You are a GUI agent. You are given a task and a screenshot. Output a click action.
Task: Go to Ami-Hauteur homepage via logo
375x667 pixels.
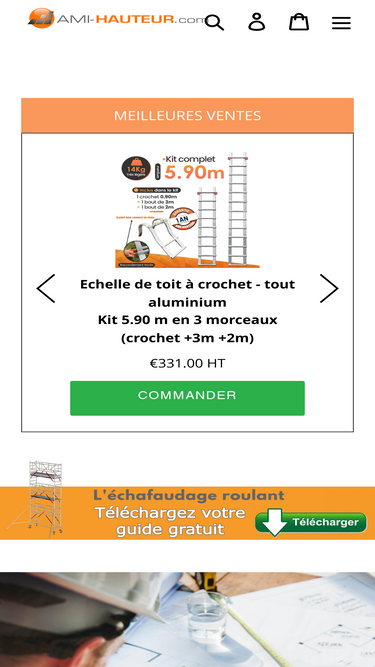(117, 18)
